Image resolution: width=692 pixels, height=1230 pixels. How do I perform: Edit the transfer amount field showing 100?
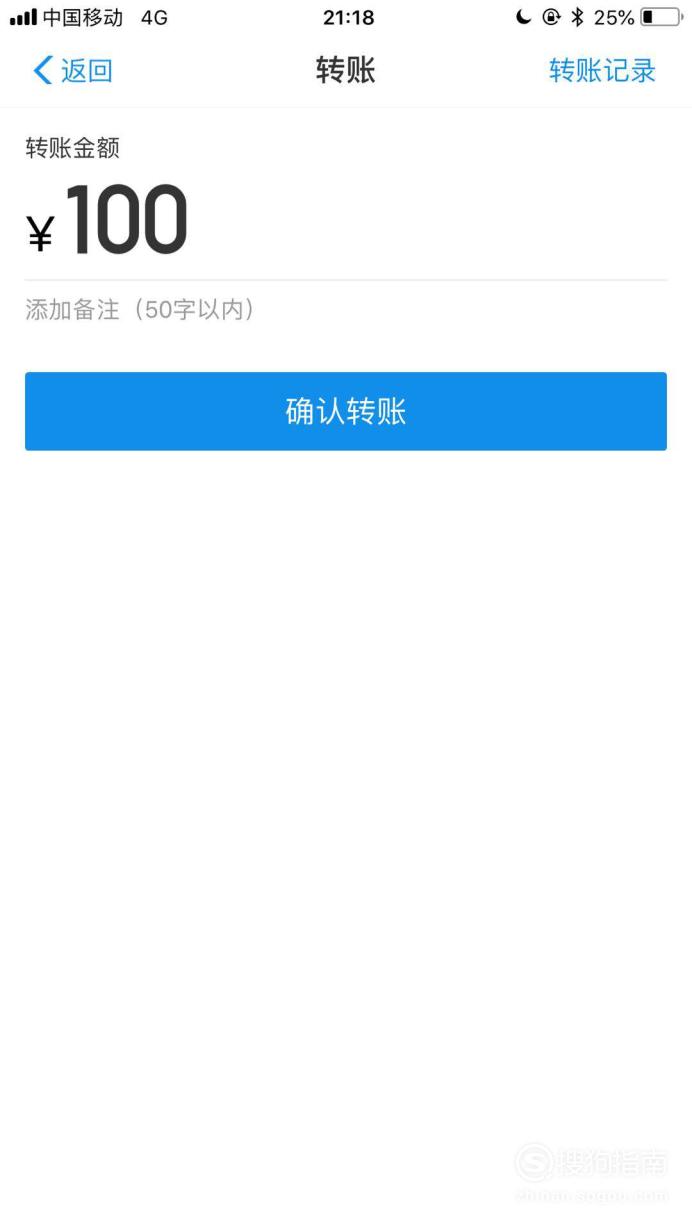point(346,222)
